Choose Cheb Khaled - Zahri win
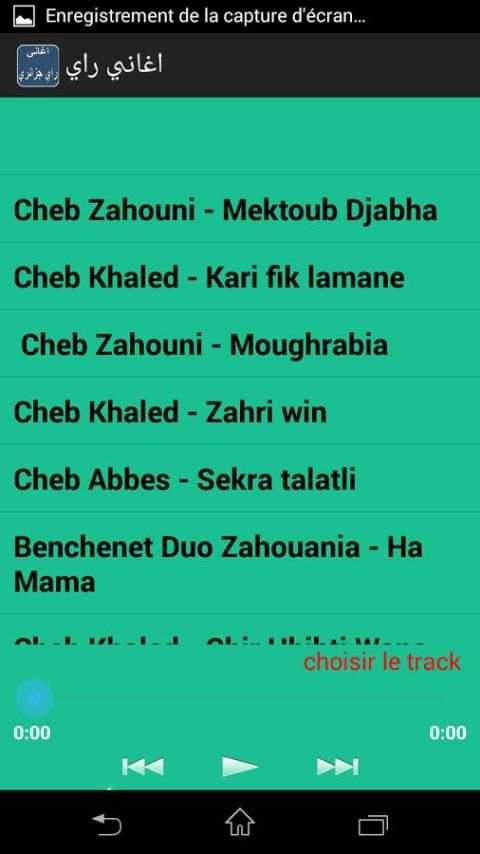Screen dimensions: 480x854 pos(240,411)
